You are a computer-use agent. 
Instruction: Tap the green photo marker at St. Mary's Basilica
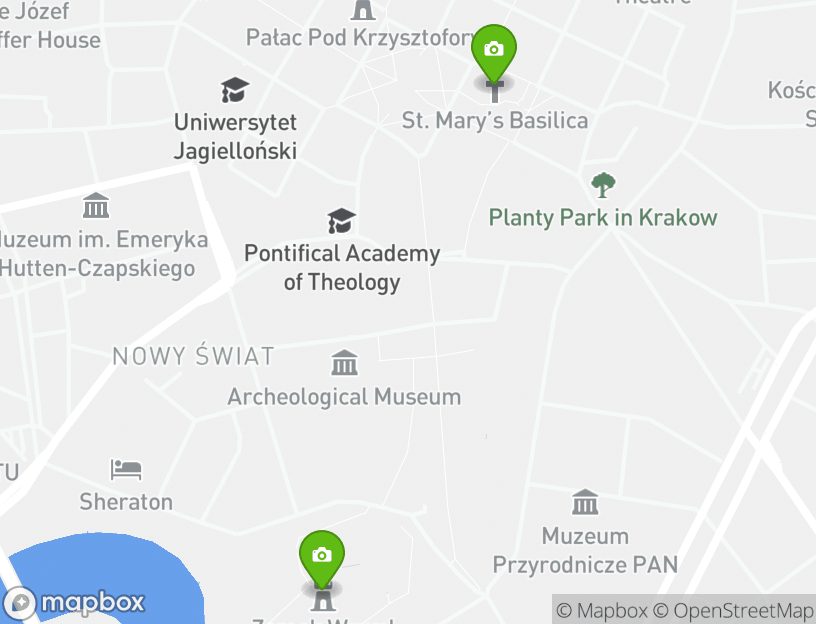pos(493,52)
